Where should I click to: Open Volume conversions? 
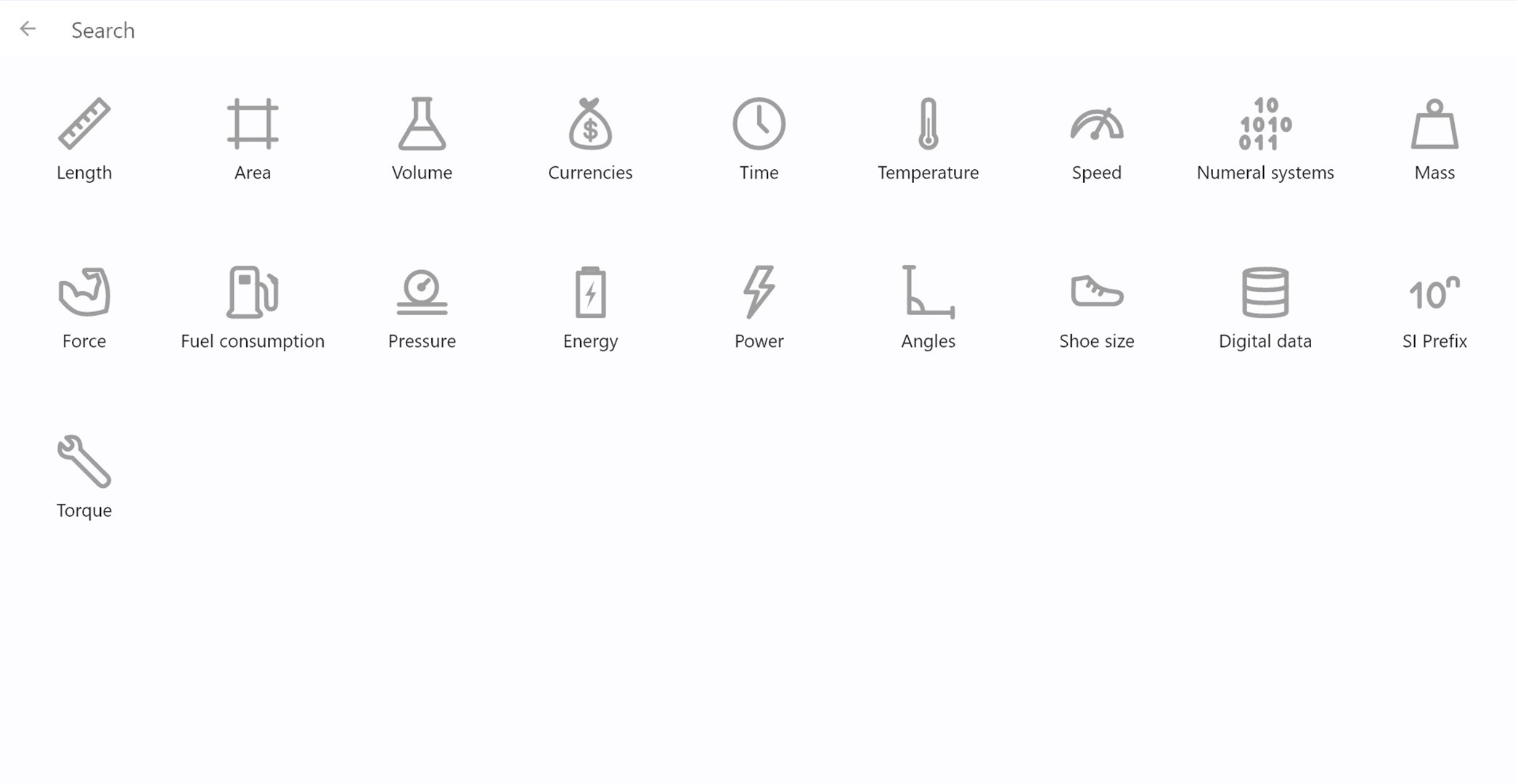422,139
